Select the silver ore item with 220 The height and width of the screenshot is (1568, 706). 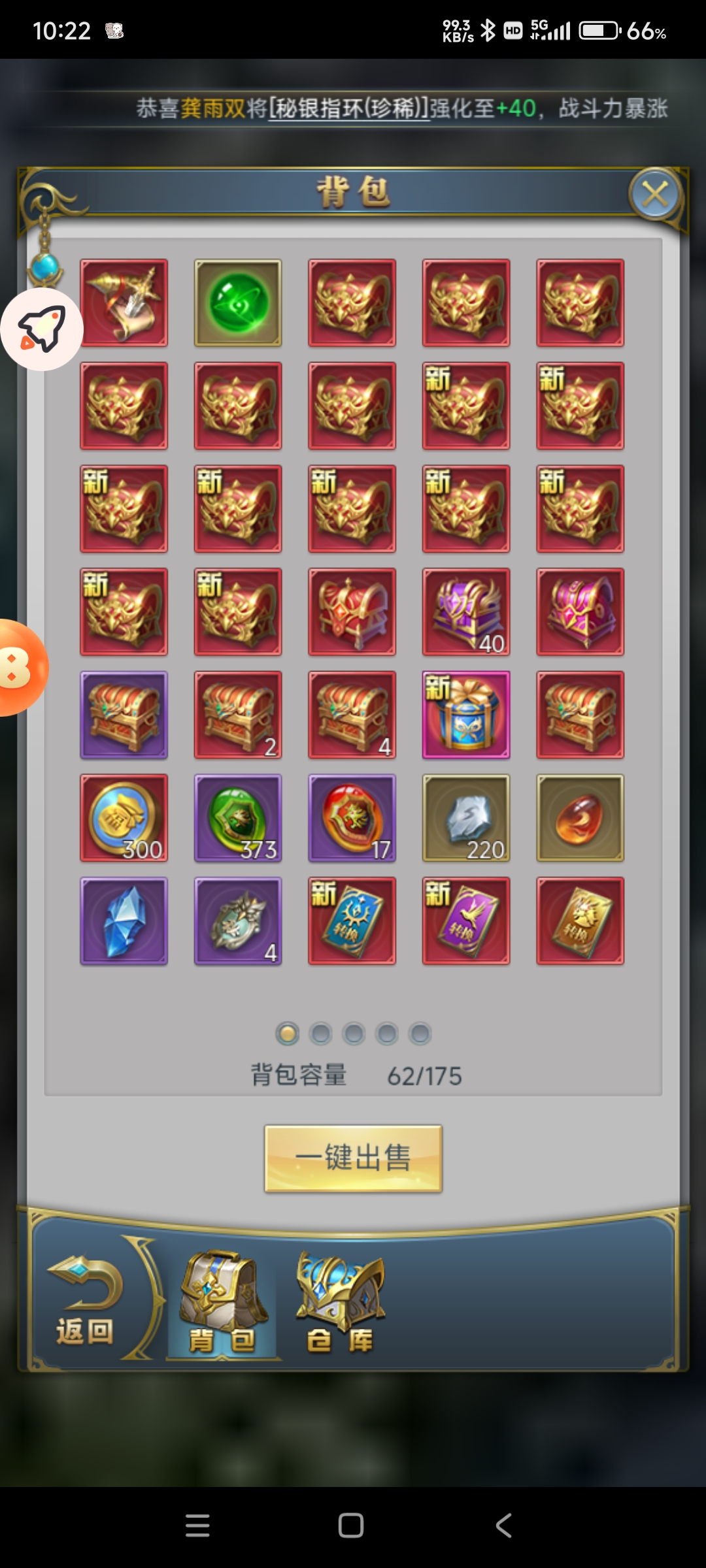466,818
